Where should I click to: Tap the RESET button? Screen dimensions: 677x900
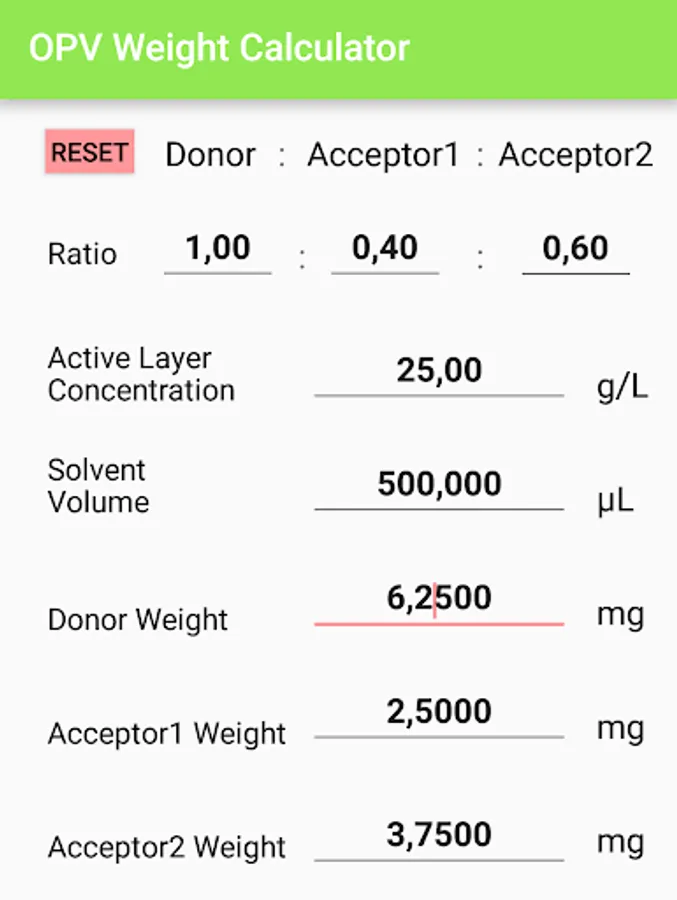[x=89, y=153]
